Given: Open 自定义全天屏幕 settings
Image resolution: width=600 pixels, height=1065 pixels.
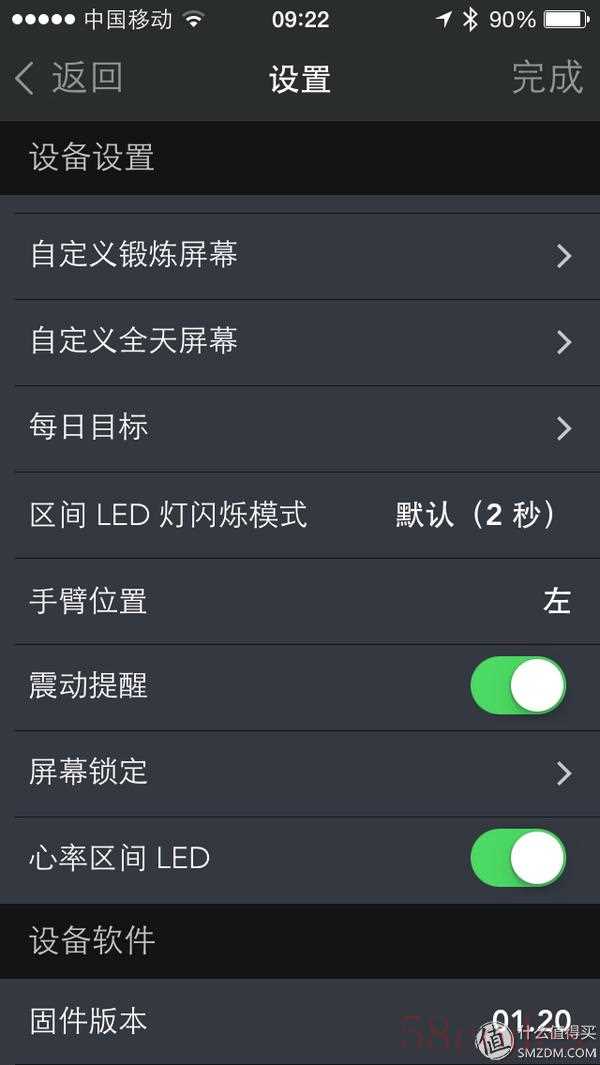Looking at the screenshot, I should [300, 343].
